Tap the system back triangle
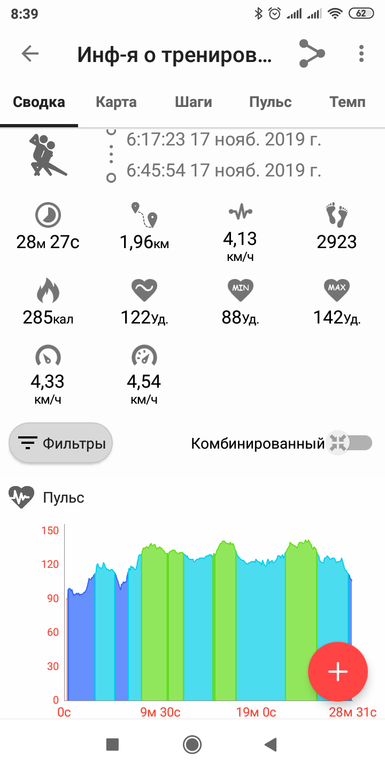Viewport: 385px width, 770px height. [x=271, y=744]
